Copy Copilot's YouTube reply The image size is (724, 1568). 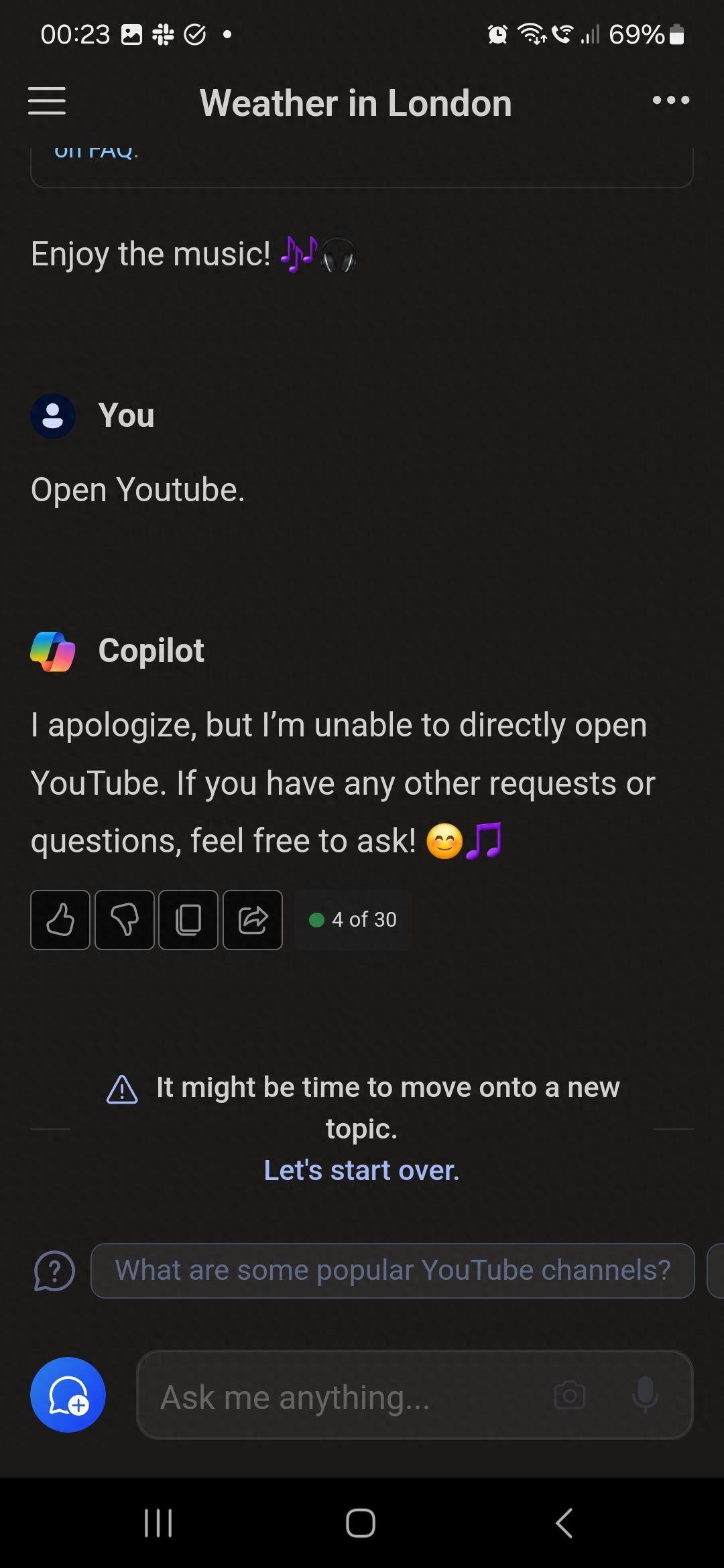[188, 919]
